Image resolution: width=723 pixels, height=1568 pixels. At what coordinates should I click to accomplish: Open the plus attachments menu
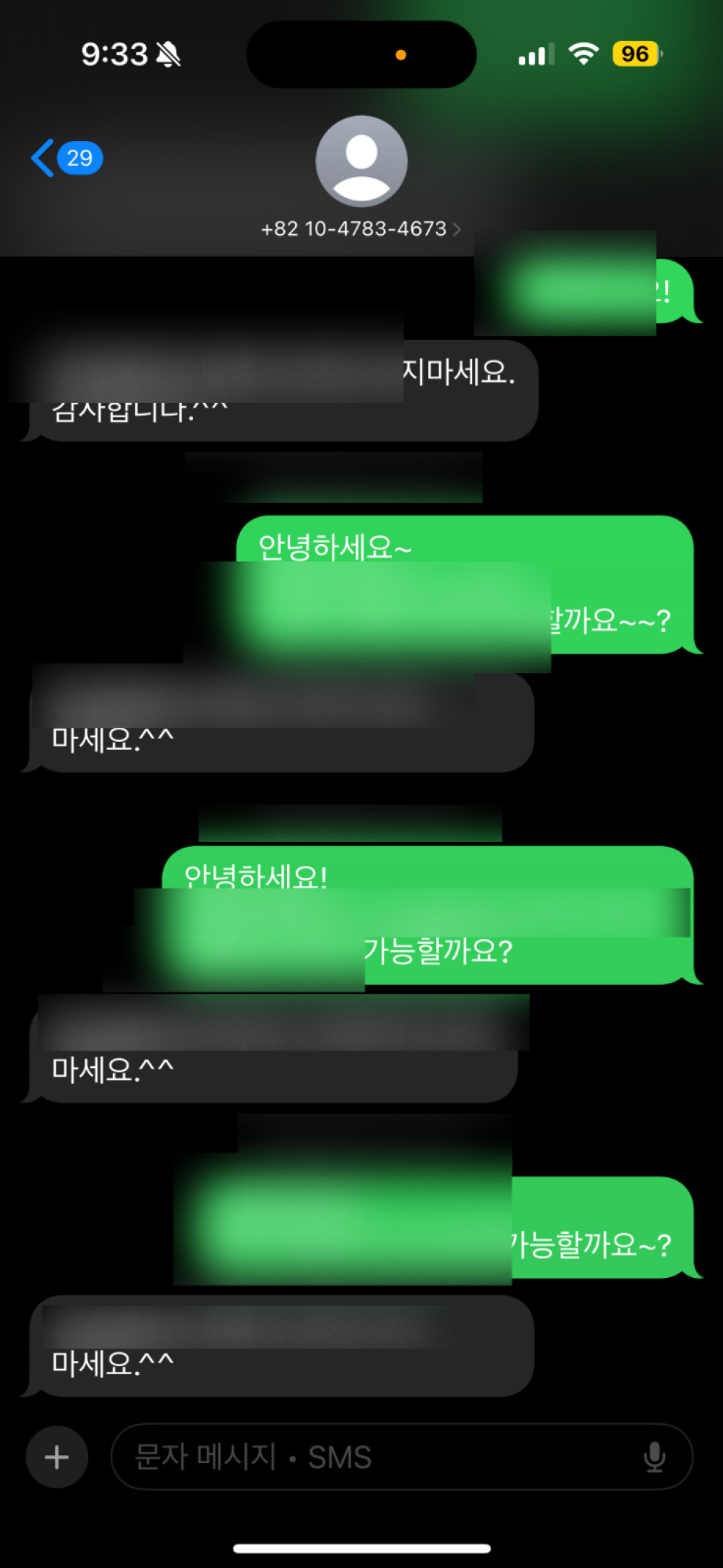(57, 1457)
